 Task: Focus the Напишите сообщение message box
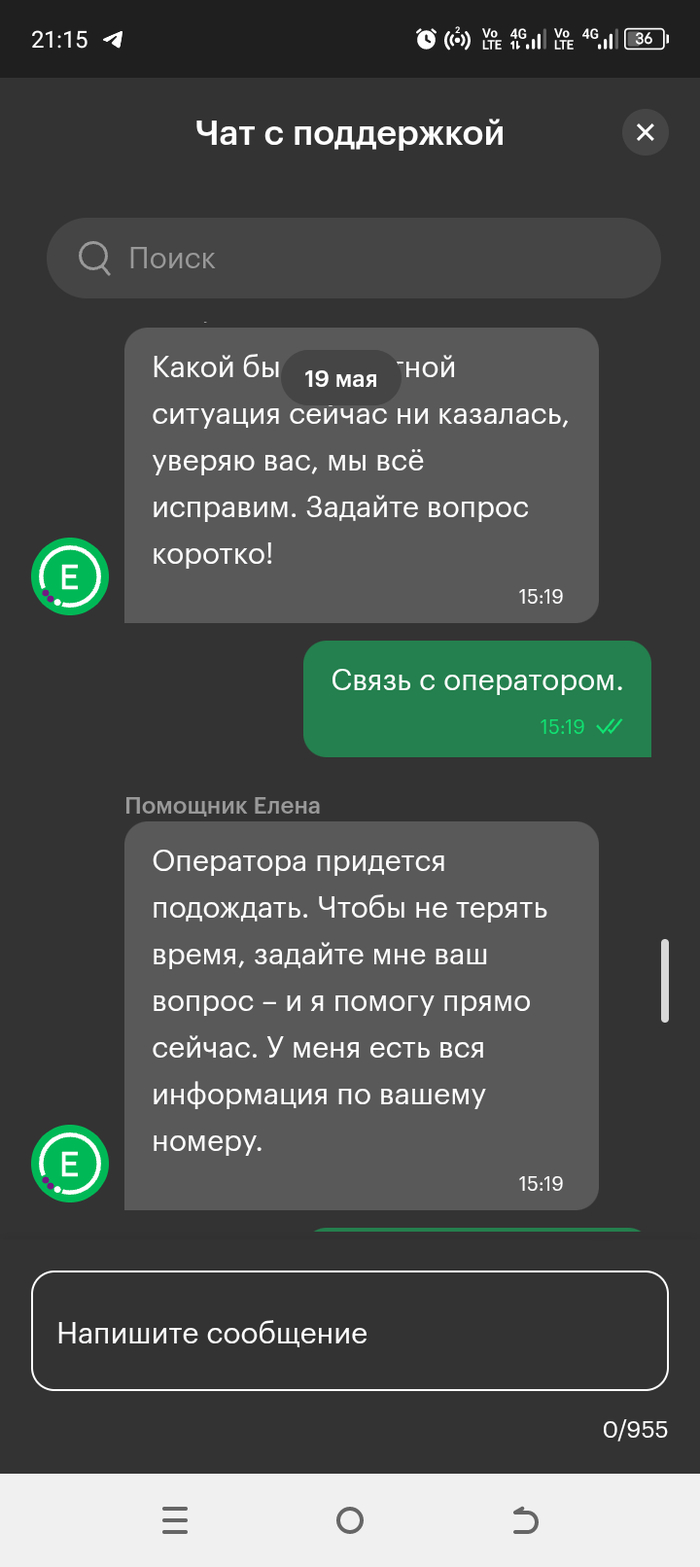[x=349, y=1331]
